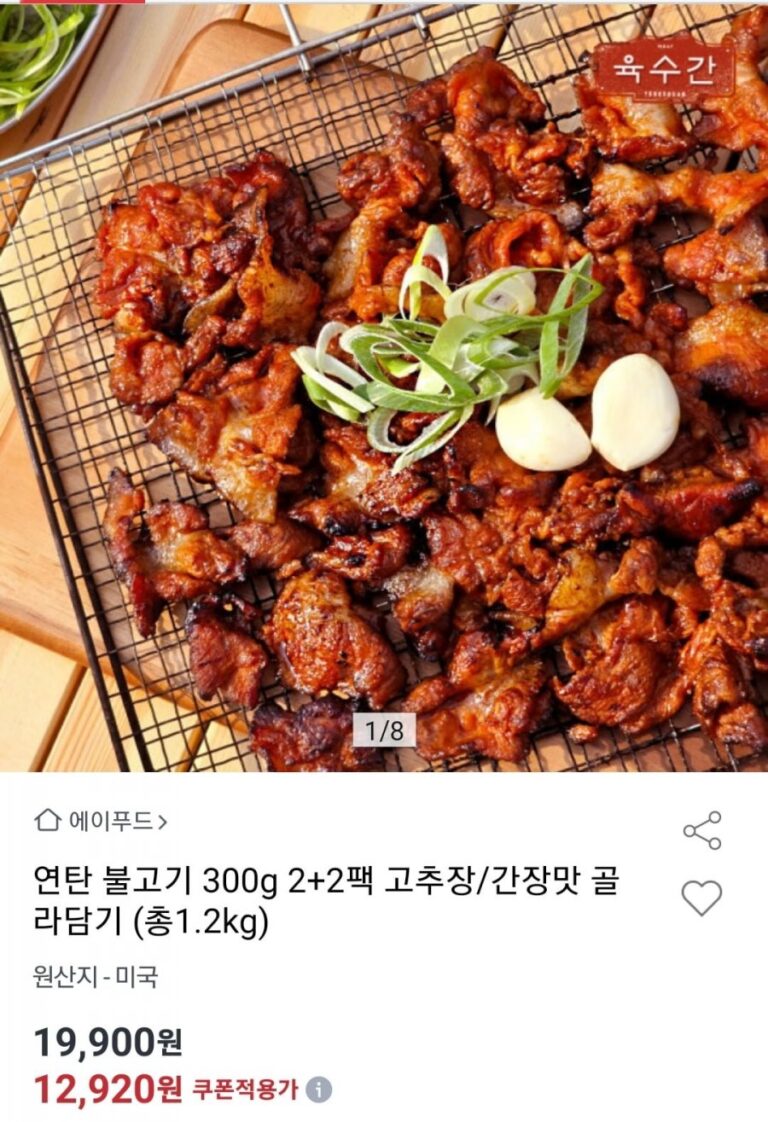Share this product
This screenshot has height=1122, width=768.
pyautogui.click(x=702, y=831)
